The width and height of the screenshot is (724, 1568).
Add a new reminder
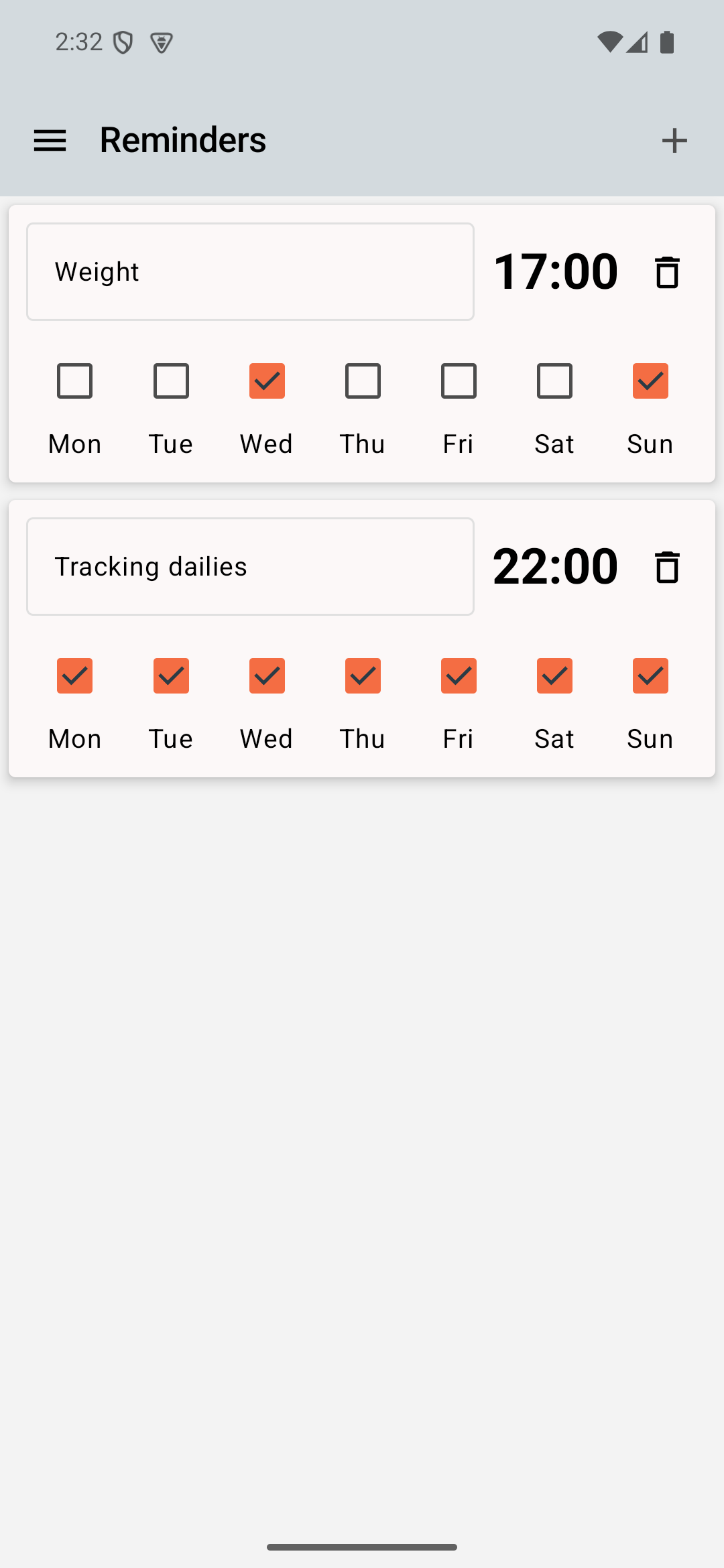pyautogui.click(x=674, y=141)
